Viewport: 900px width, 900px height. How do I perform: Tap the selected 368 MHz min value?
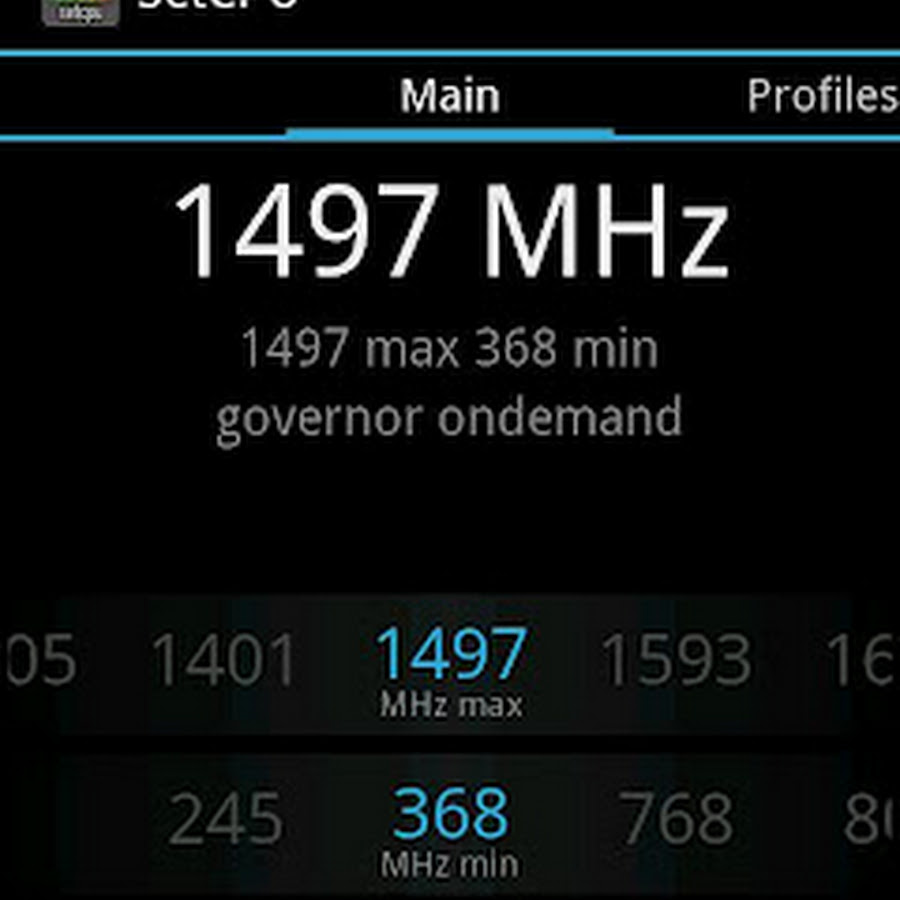(450, 815)
